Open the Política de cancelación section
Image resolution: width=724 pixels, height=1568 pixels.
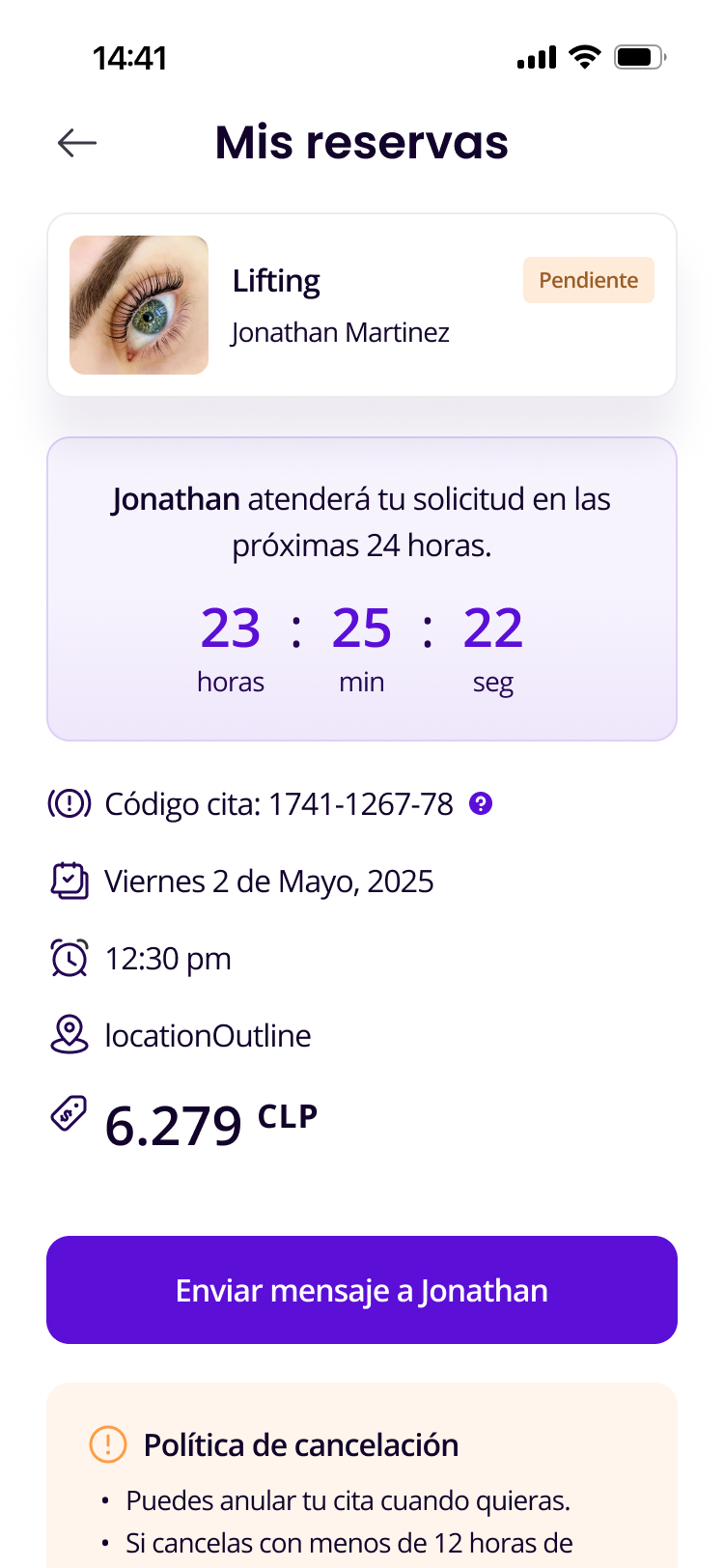click(301, 1445)
